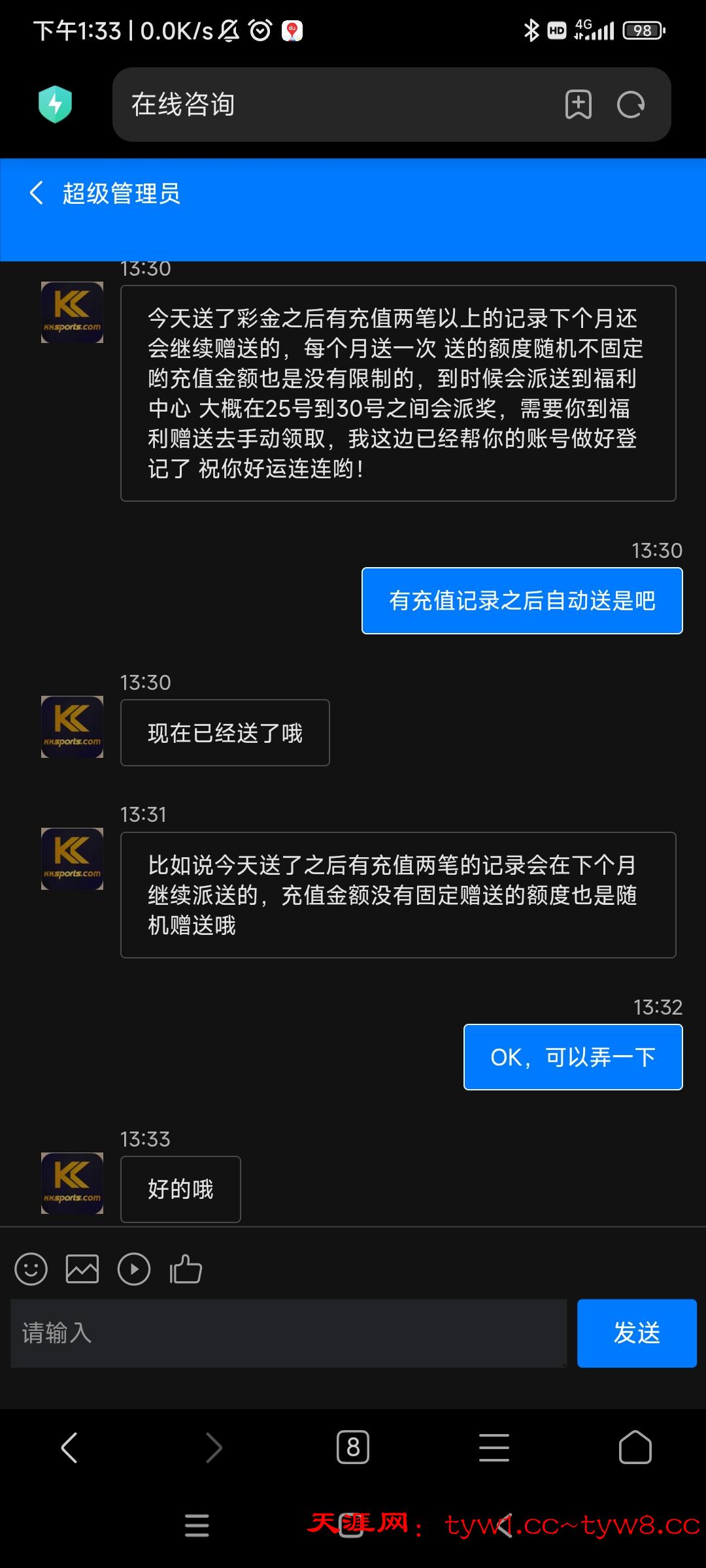Image resolution: width=706 pixels, height=1568 pixels.
Task: Send the message with 发送
Action: 636,1333
